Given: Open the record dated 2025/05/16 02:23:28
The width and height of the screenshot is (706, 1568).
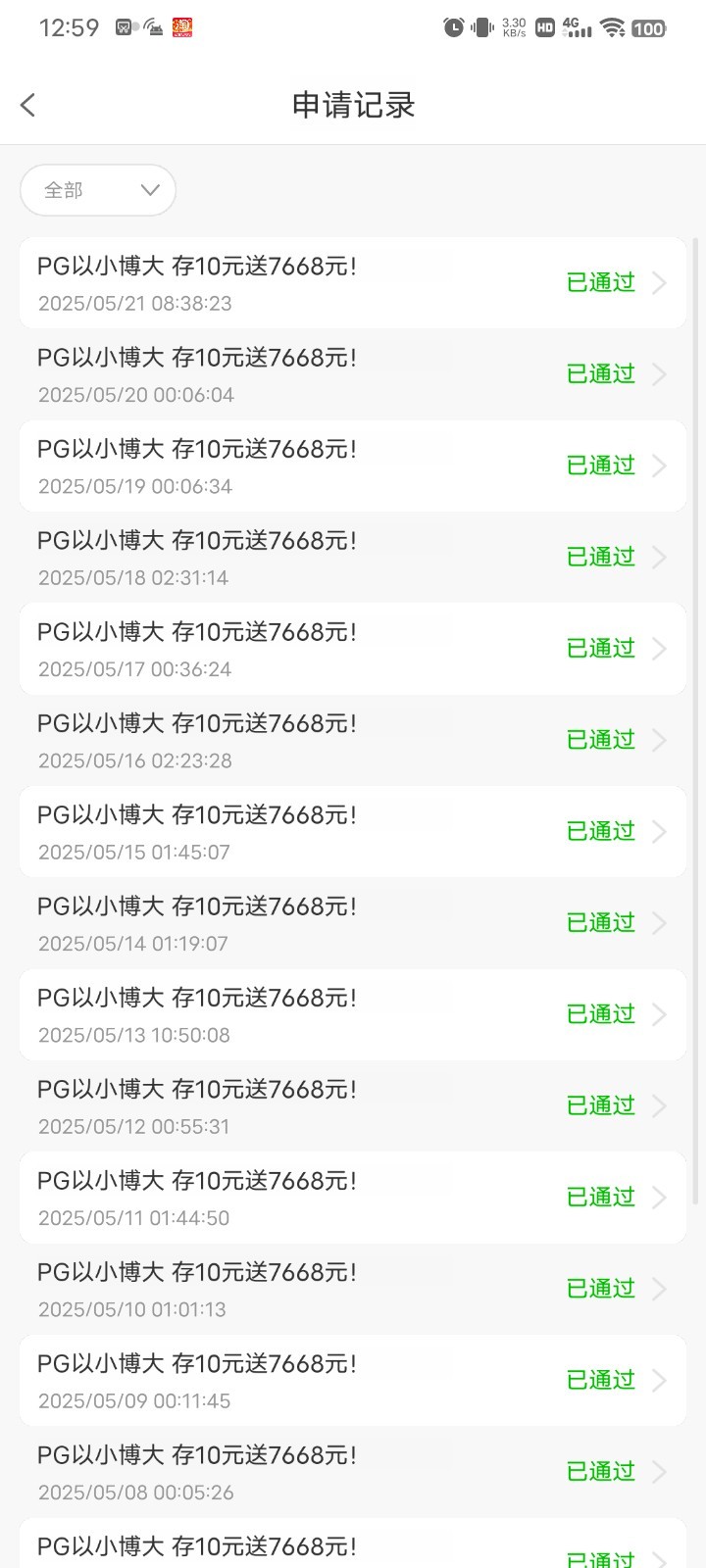Looking at the screenshot, I should pos(353,740).
